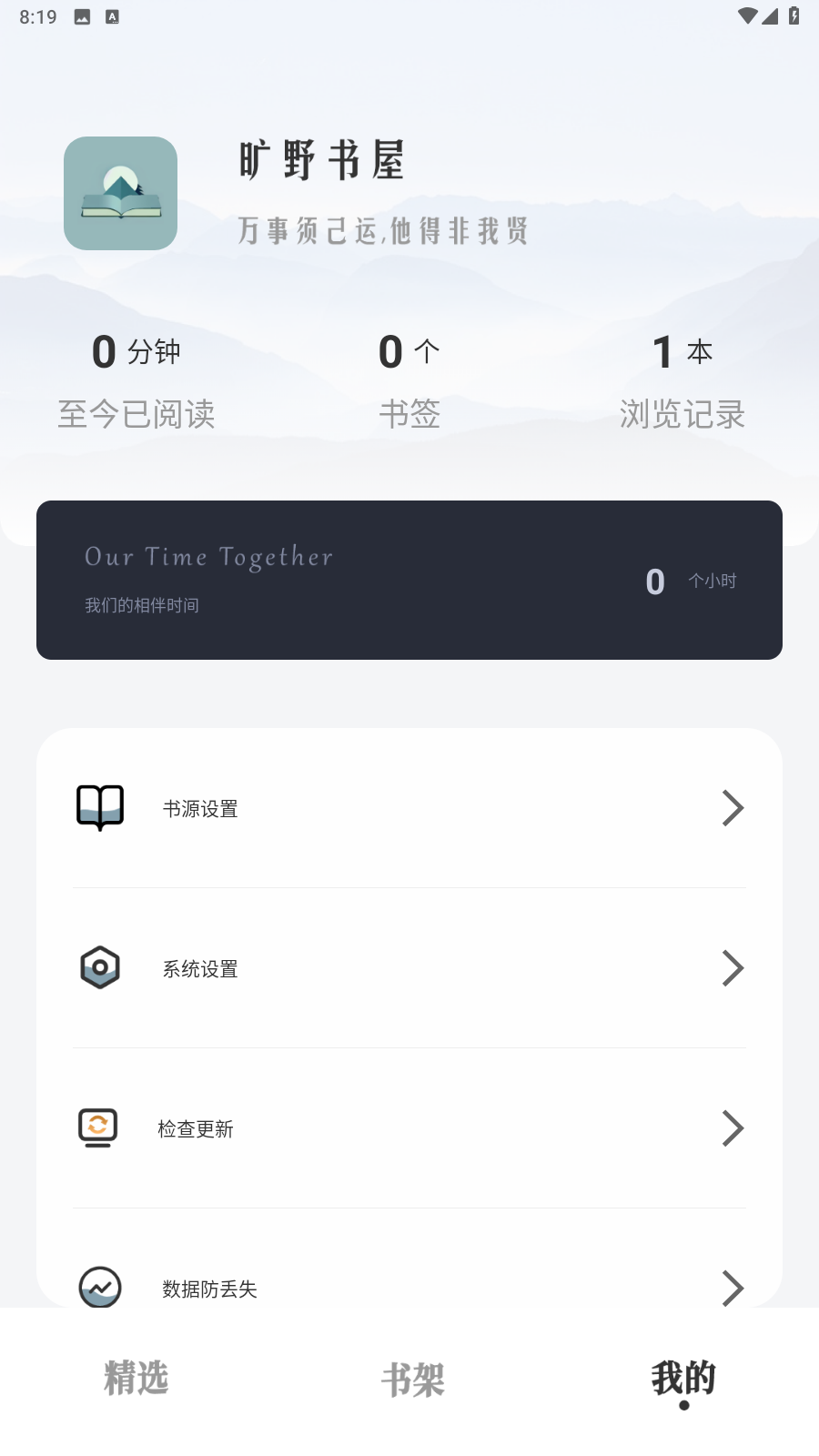The height and width of the screenshot is (1456, 819).
Task: Tap 检查更新 to check for updates
Action: [409, 1128]
